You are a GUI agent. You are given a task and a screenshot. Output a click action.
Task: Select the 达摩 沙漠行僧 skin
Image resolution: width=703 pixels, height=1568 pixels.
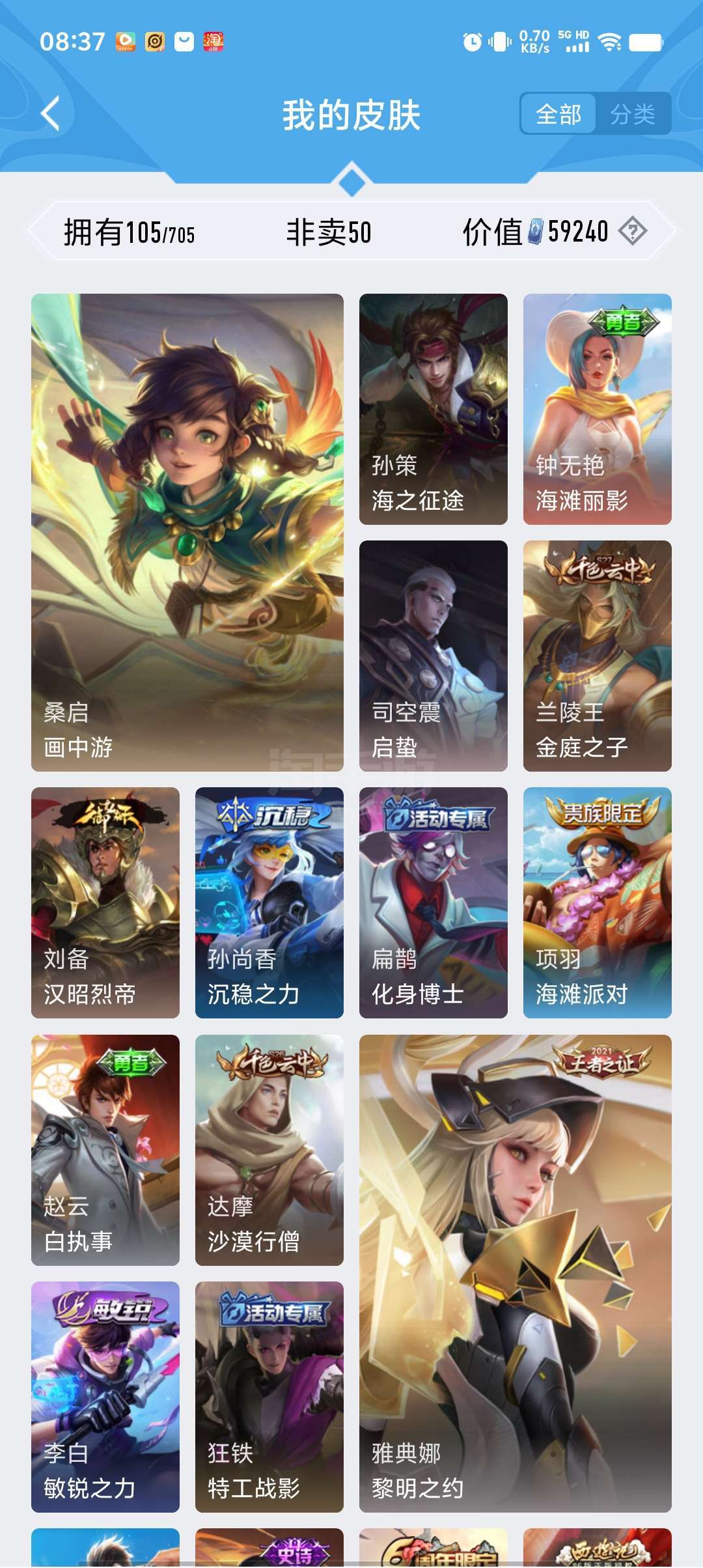269,1150
